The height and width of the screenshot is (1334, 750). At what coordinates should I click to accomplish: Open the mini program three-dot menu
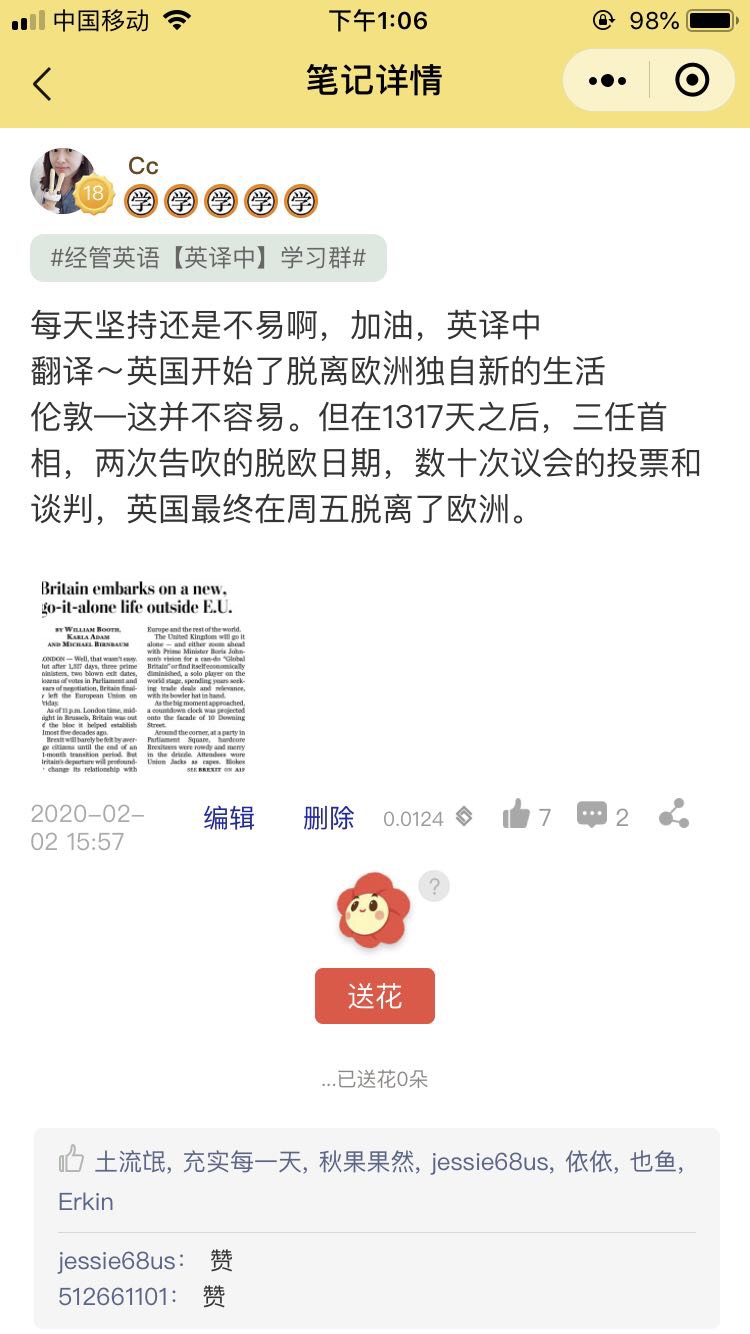tap(608, 81)
